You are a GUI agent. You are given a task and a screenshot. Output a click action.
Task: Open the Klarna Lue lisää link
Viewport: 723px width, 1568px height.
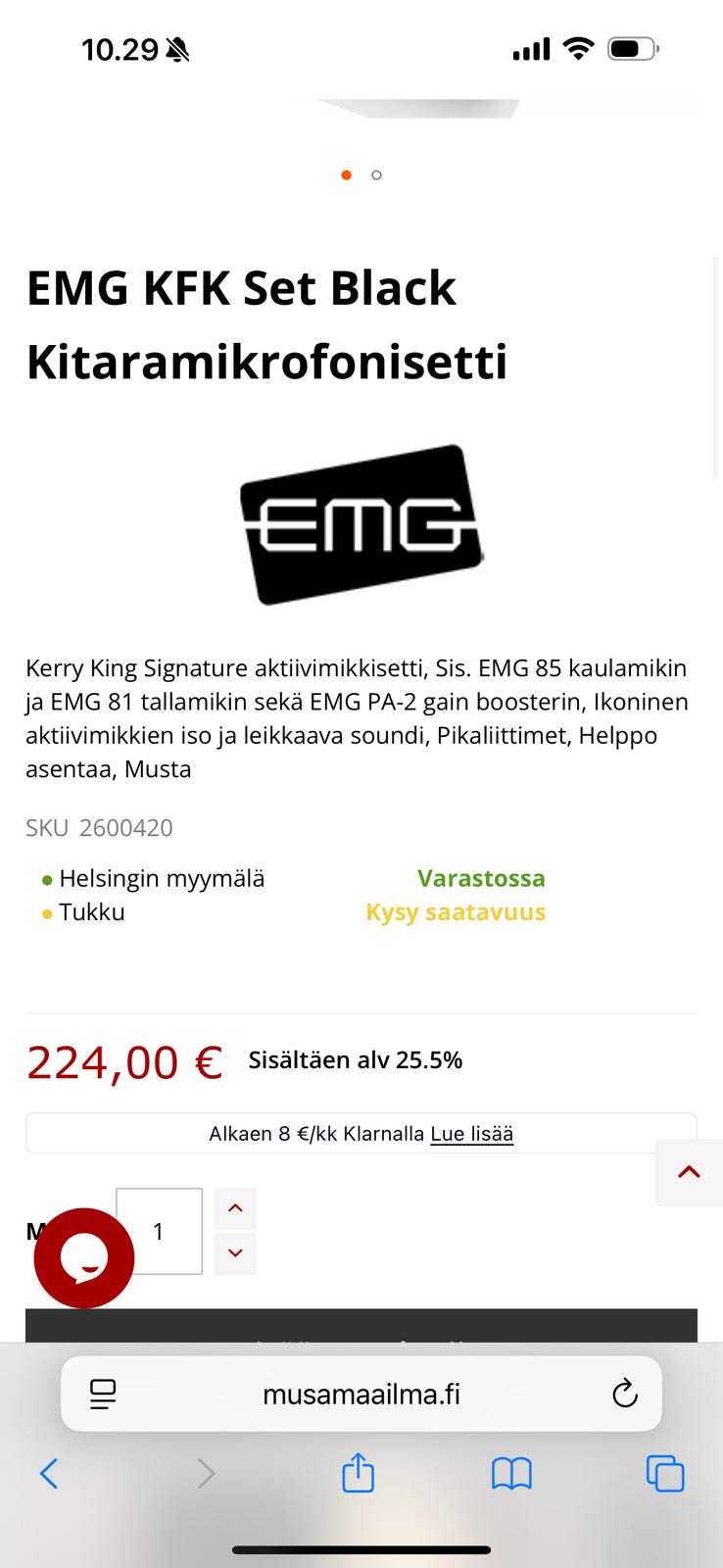coord(471,1133)
